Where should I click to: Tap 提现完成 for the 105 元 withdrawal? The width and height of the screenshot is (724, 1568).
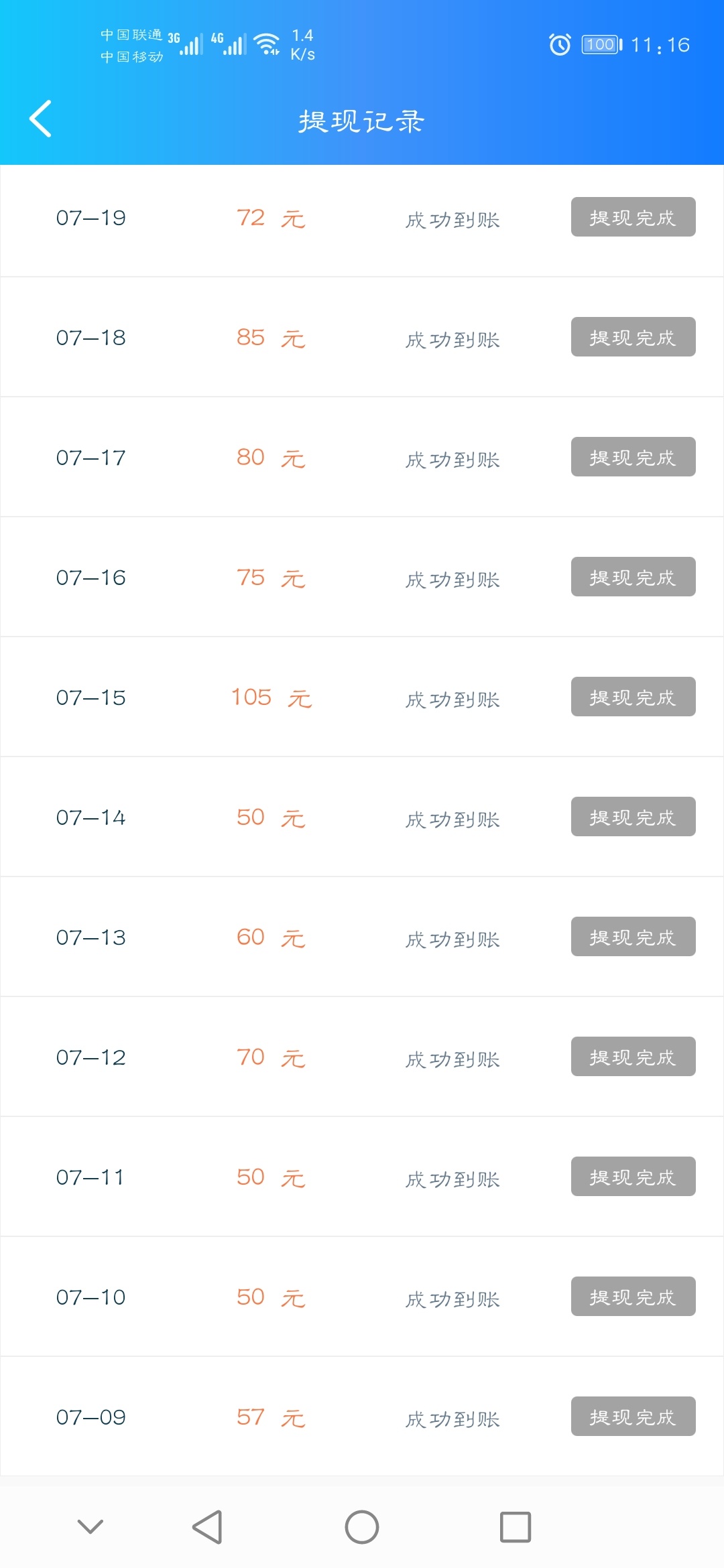click(633, 697)
